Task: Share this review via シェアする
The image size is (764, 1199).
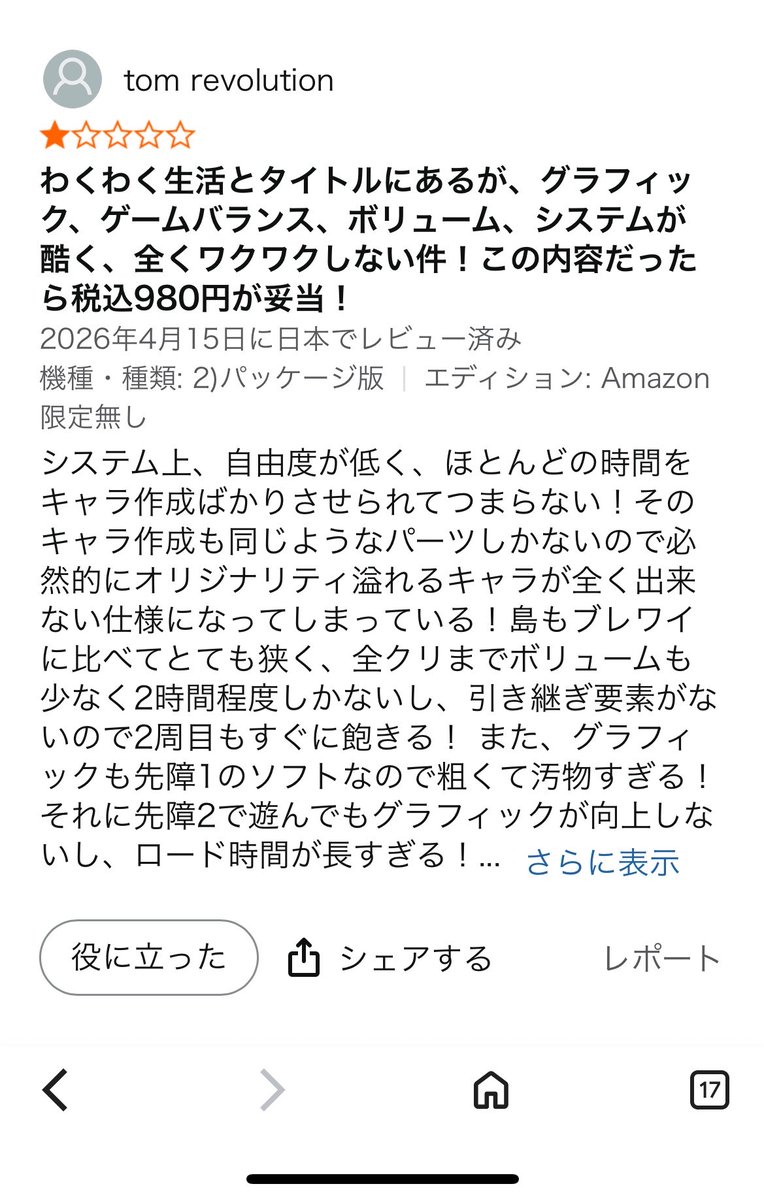Action: point(390,958)
